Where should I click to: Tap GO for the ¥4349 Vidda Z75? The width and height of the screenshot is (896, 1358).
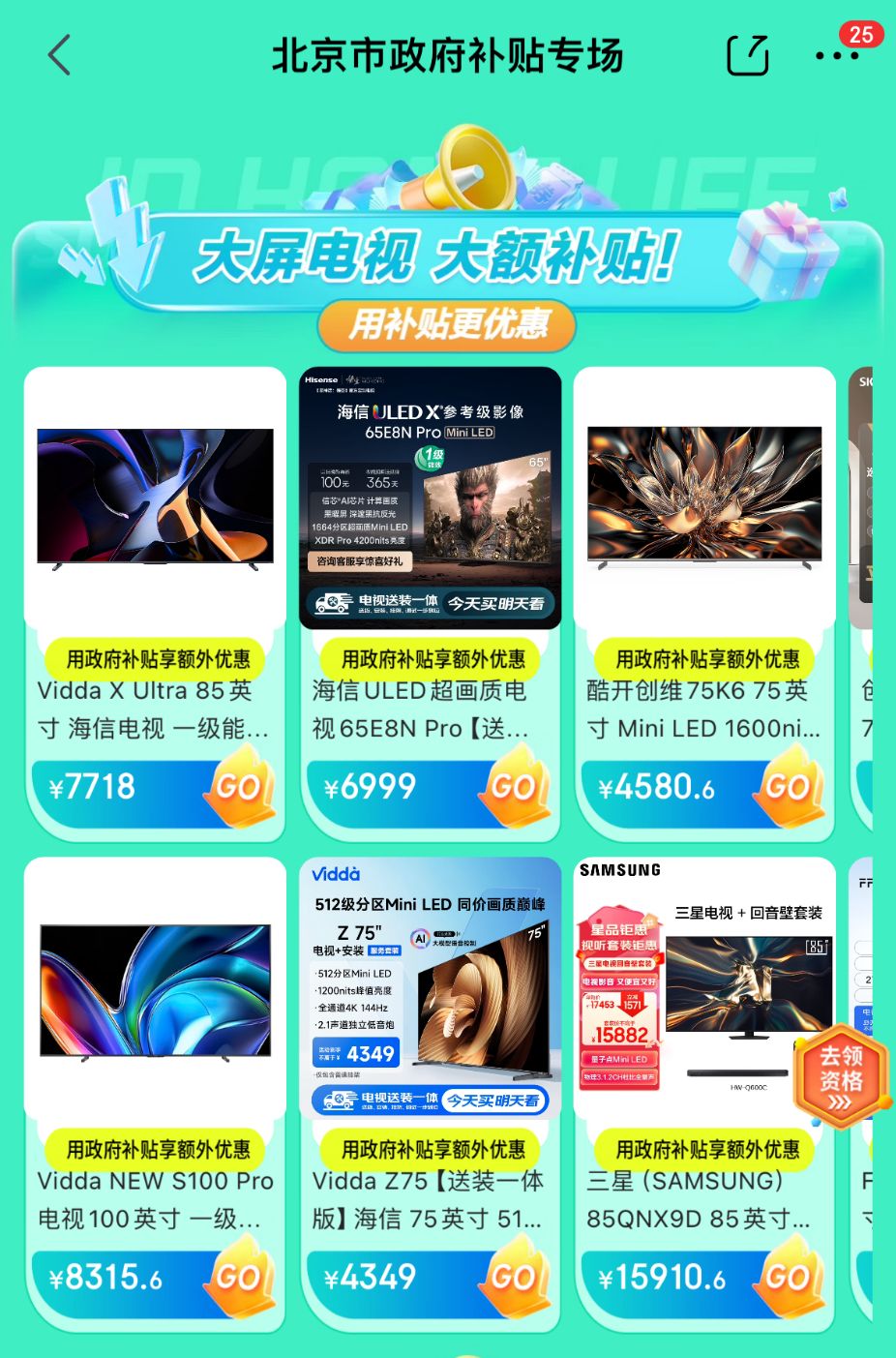[x=513, y=1278]
